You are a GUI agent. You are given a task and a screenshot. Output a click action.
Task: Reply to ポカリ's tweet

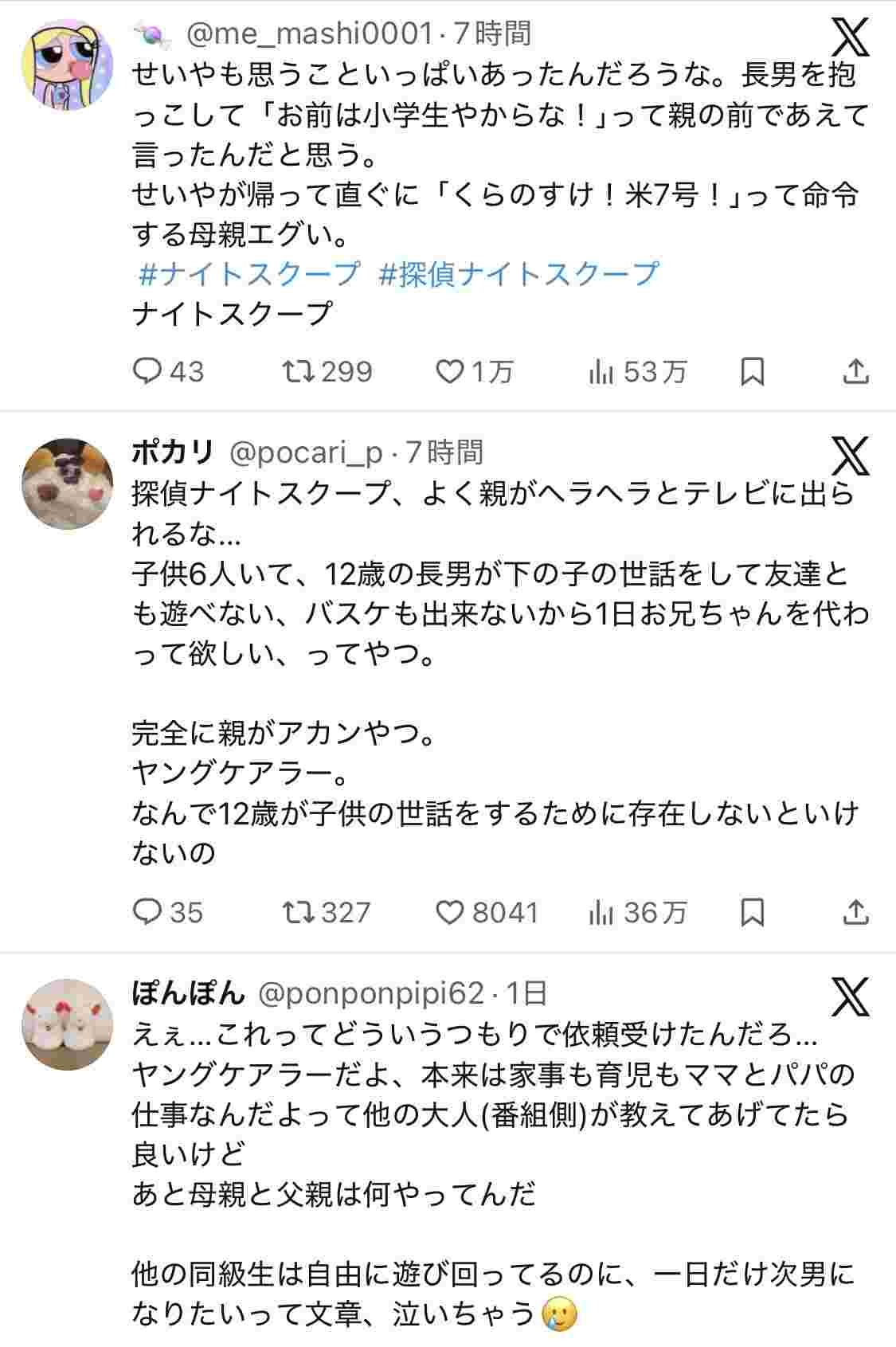[147, 912]
